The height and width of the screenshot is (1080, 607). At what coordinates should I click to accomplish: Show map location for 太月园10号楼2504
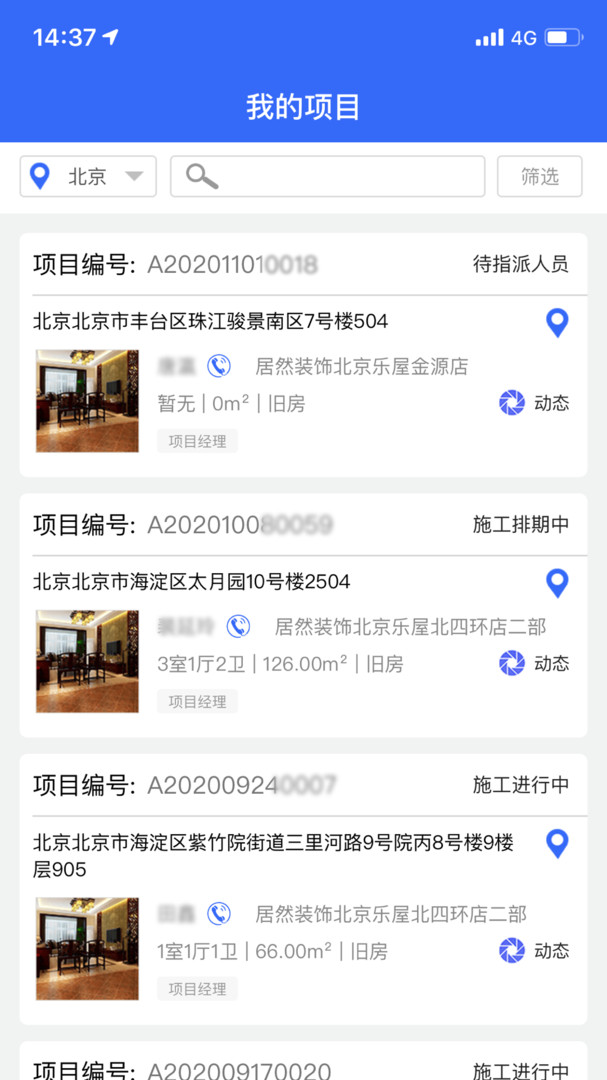click(x=557, y=582)
